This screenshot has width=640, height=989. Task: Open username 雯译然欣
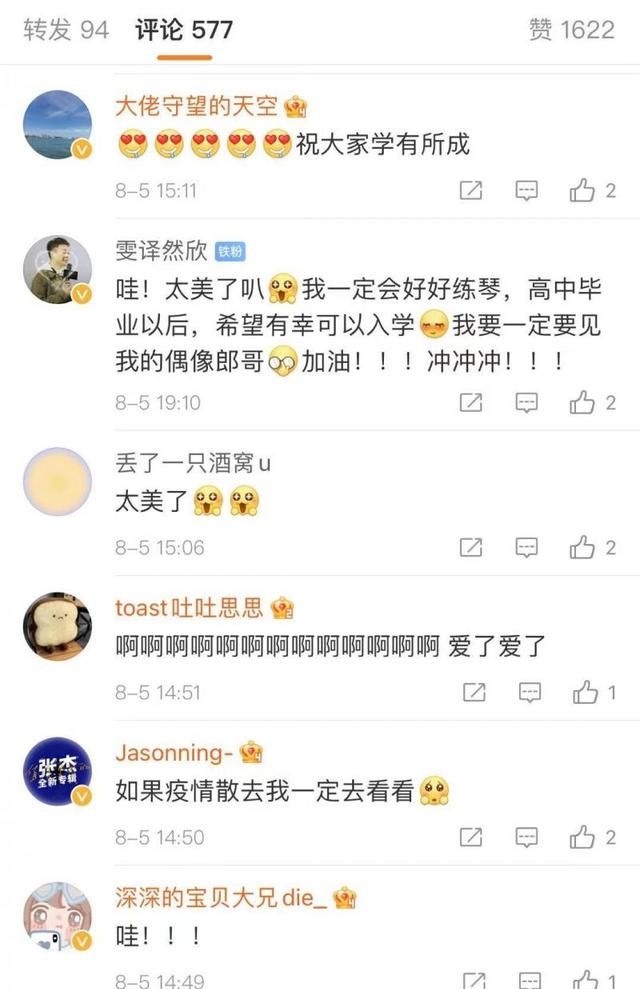(x=162, y=250)
